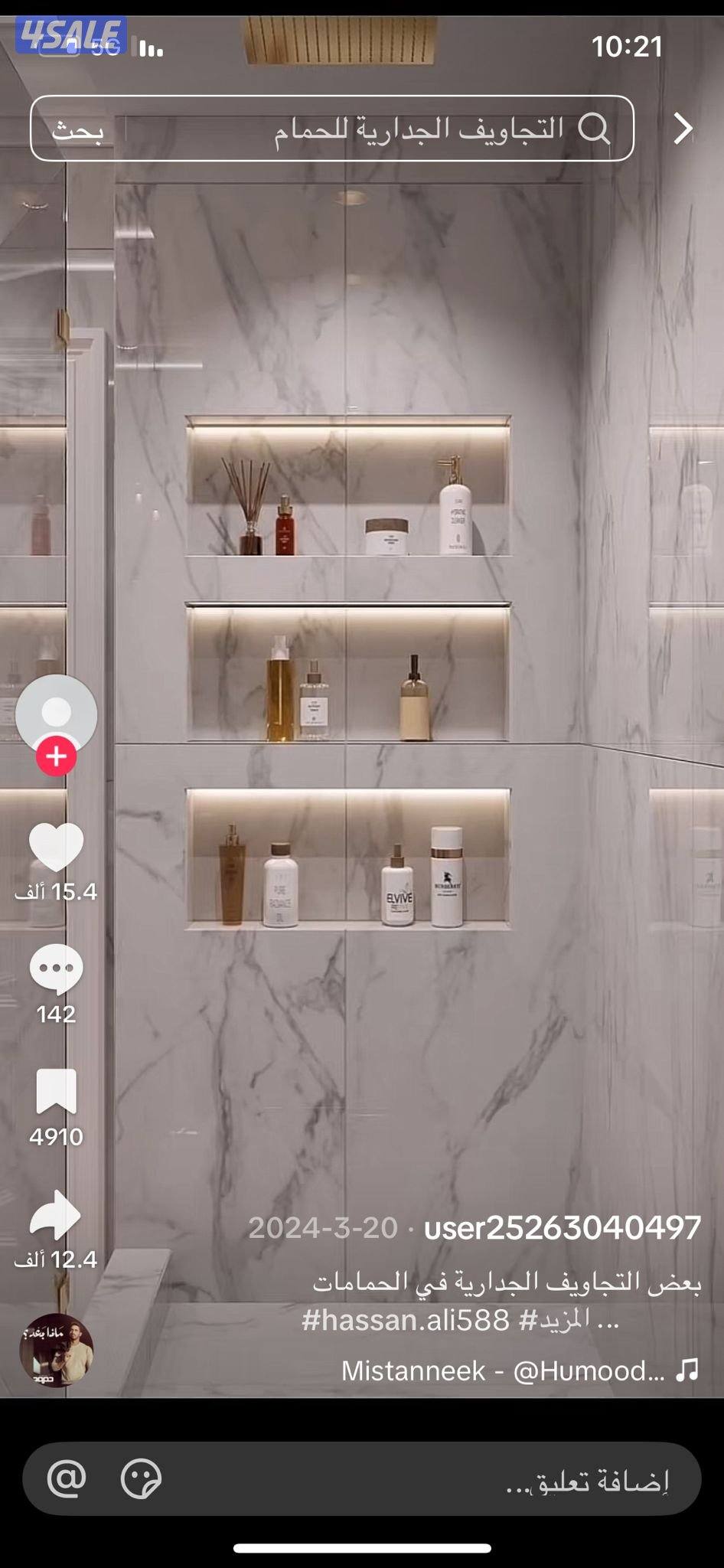Bookmark this video to favorites
This screenshot has width=724, height=1568.
click(x=56, y=1092)
